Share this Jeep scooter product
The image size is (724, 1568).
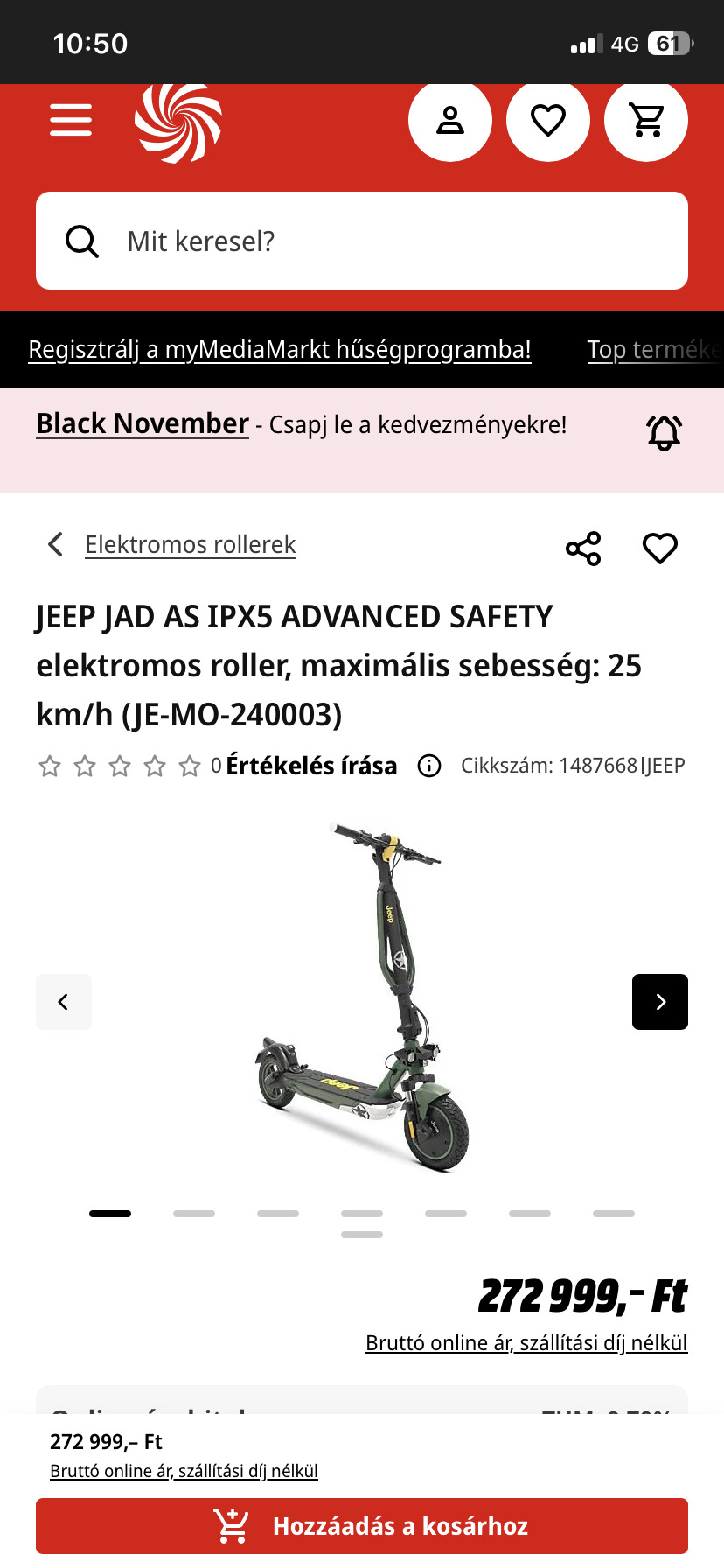tap(583, 549)
